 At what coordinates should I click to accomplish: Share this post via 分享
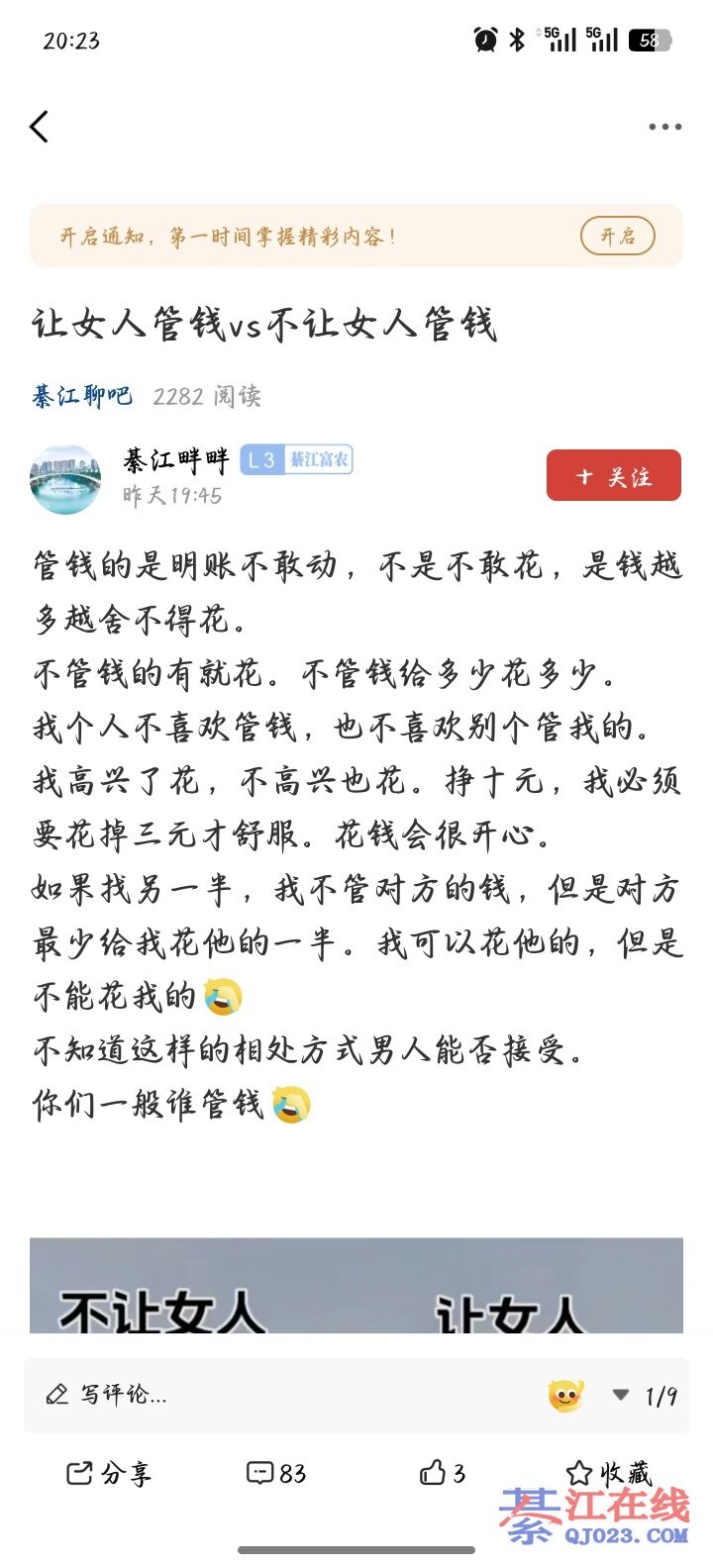click(108, 1474)
